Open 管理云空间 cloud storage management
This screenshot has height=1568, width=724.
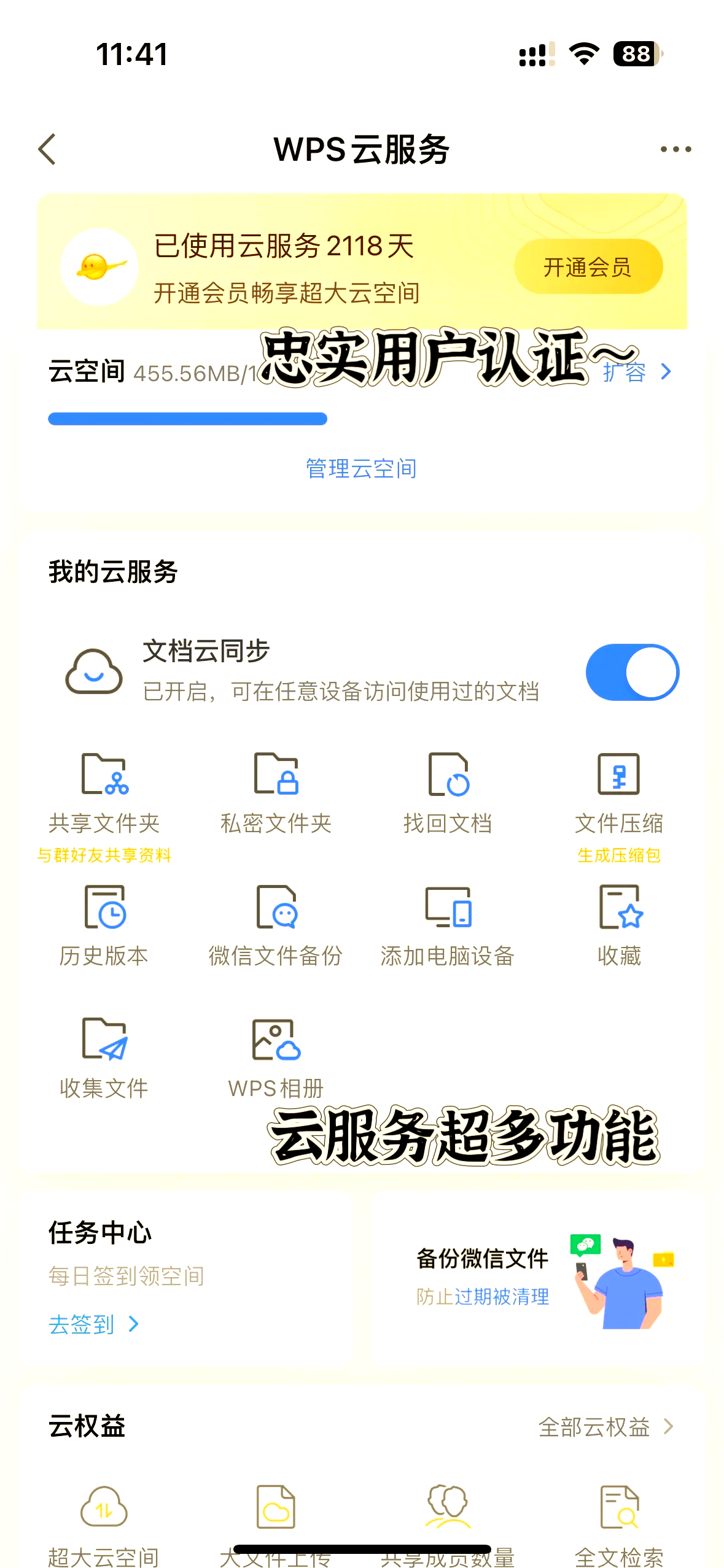[x=361, y=468]
